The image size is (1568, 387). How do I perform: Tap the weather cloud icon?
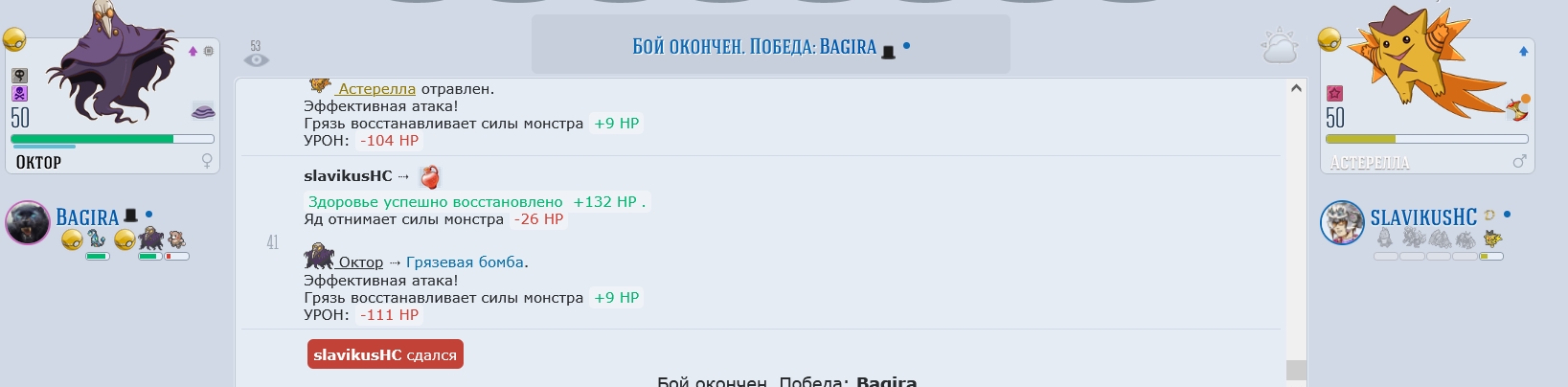pyautogui.click(x=1279, y=48)
